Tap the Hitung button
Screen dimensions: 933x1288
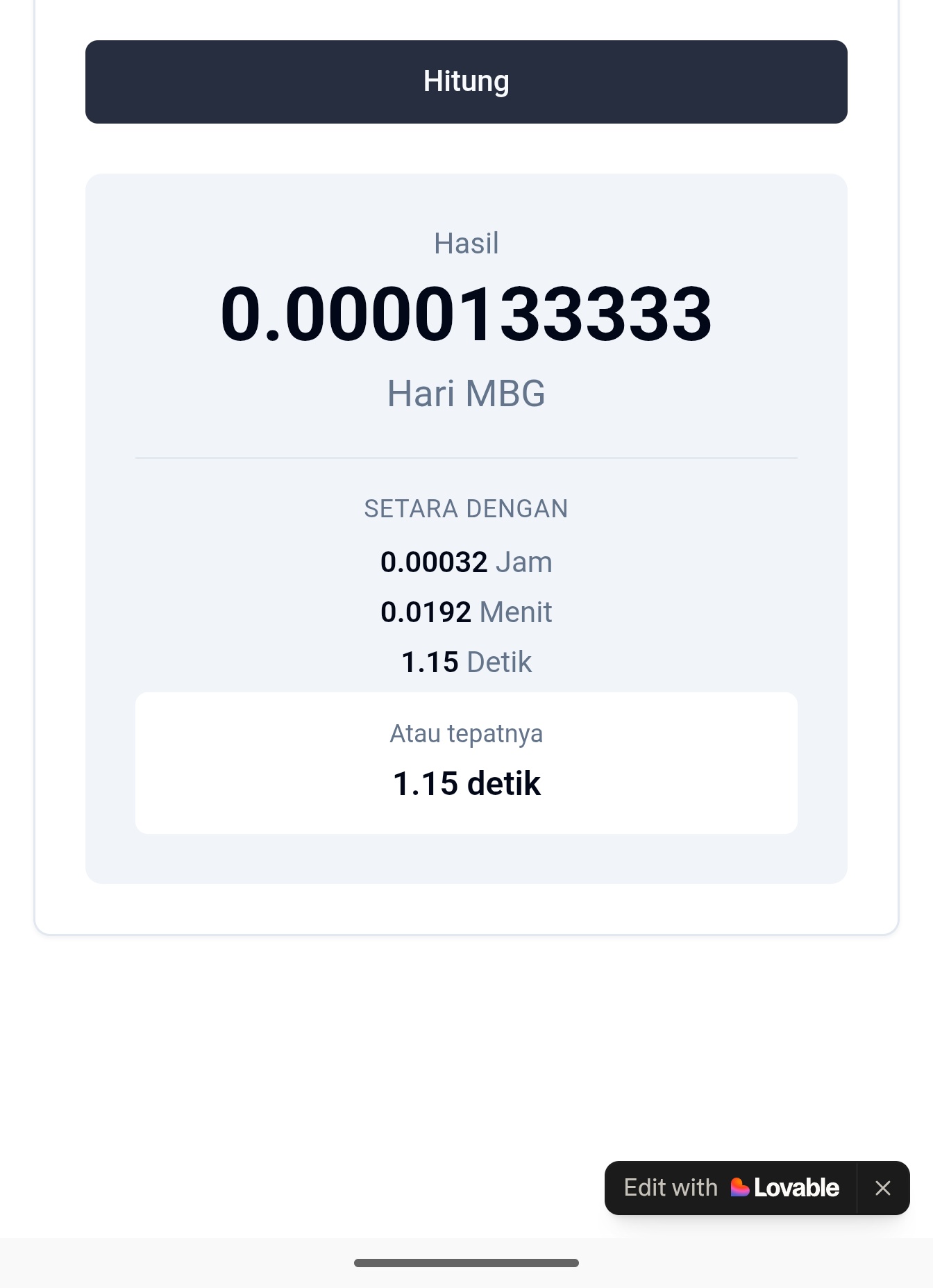pyautogui.click(x=466, y=82)
